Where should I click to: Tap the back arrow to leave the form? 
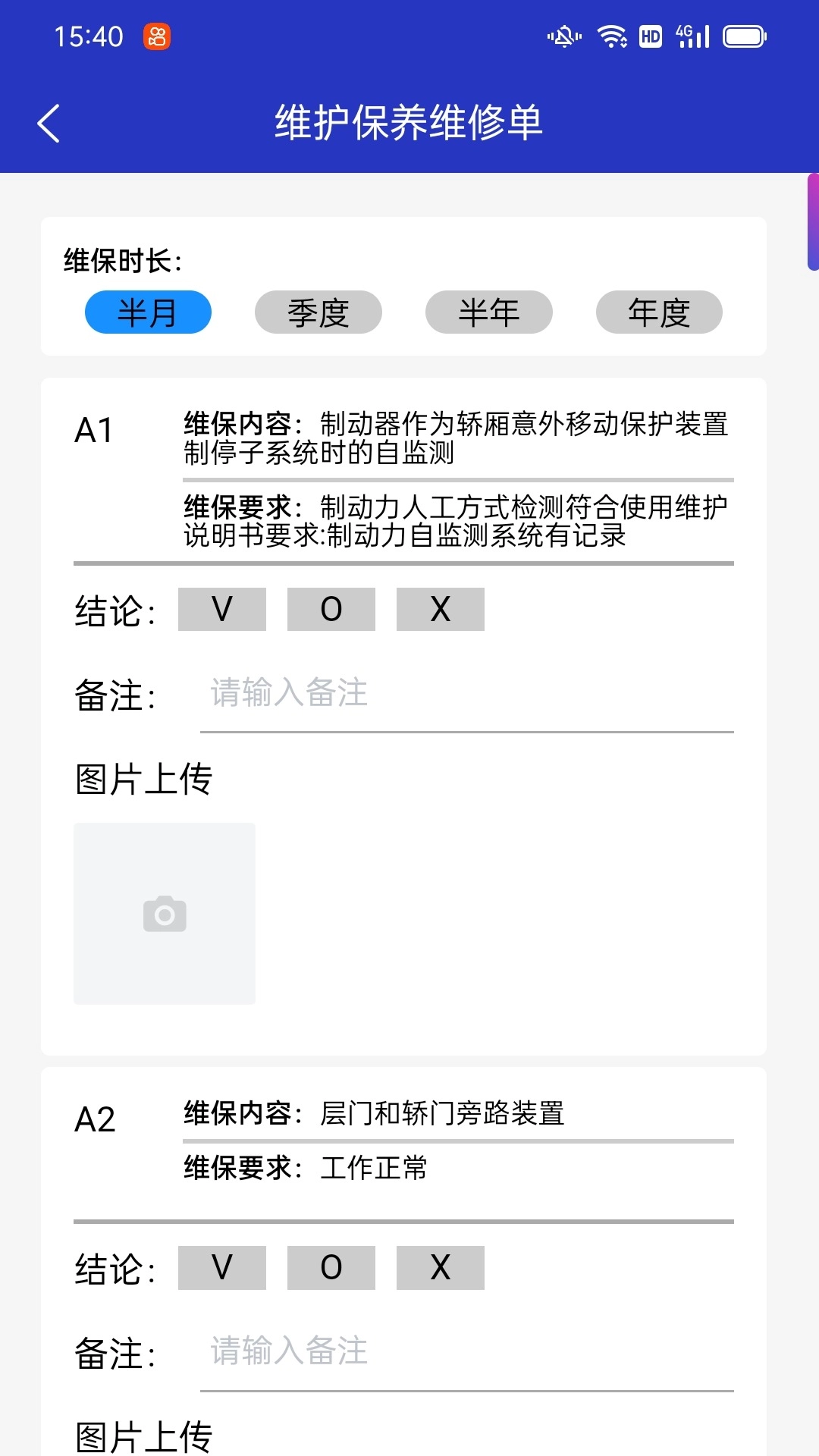49,121
